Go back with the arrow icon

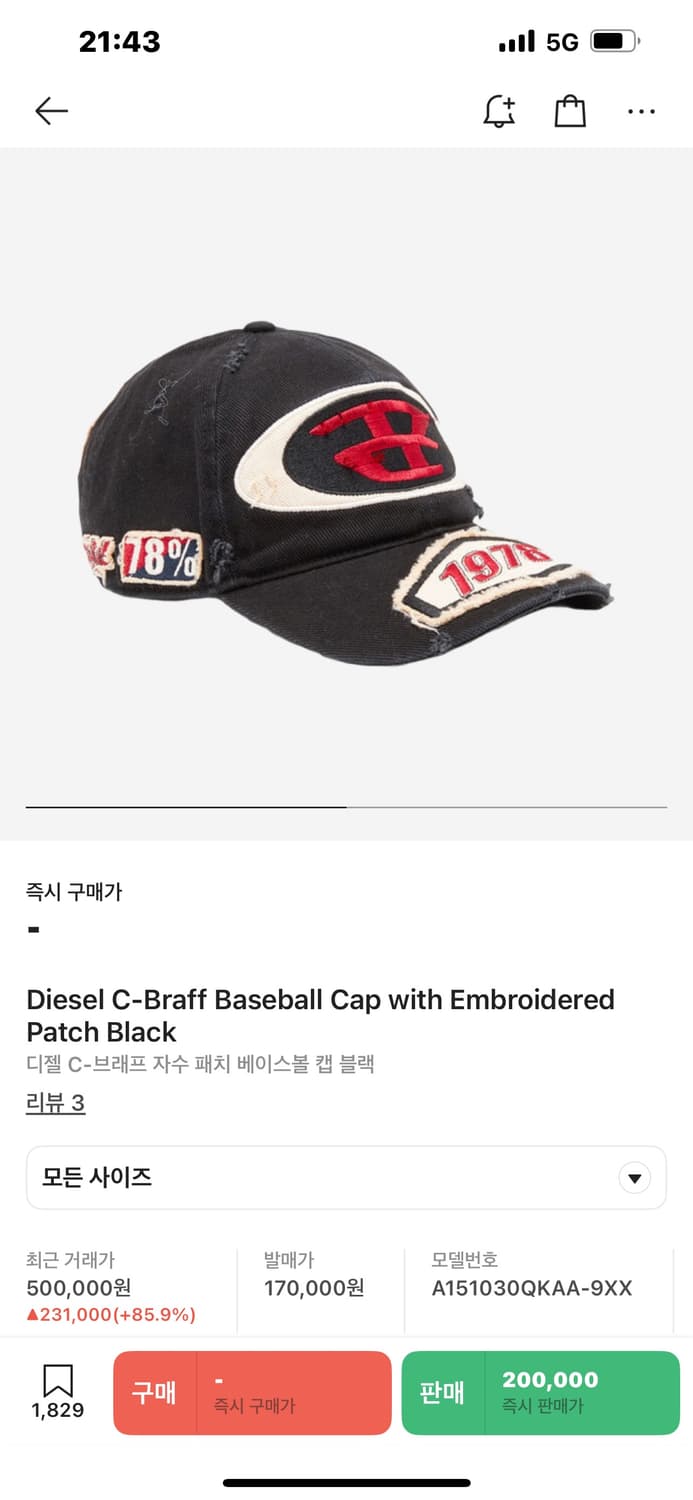(x=51, y=111)
